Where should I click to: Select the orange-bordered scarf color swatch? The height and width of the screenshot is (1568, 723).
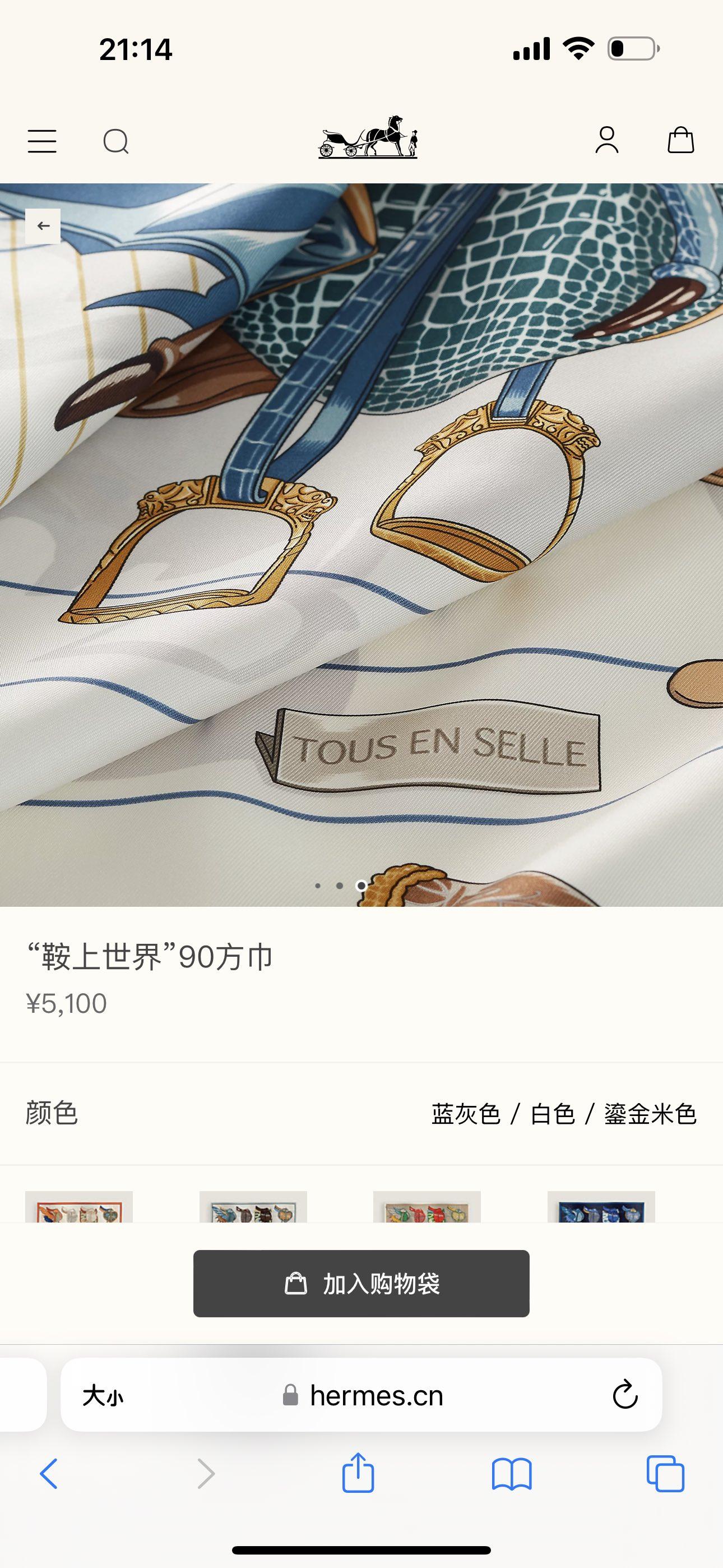79,1207
